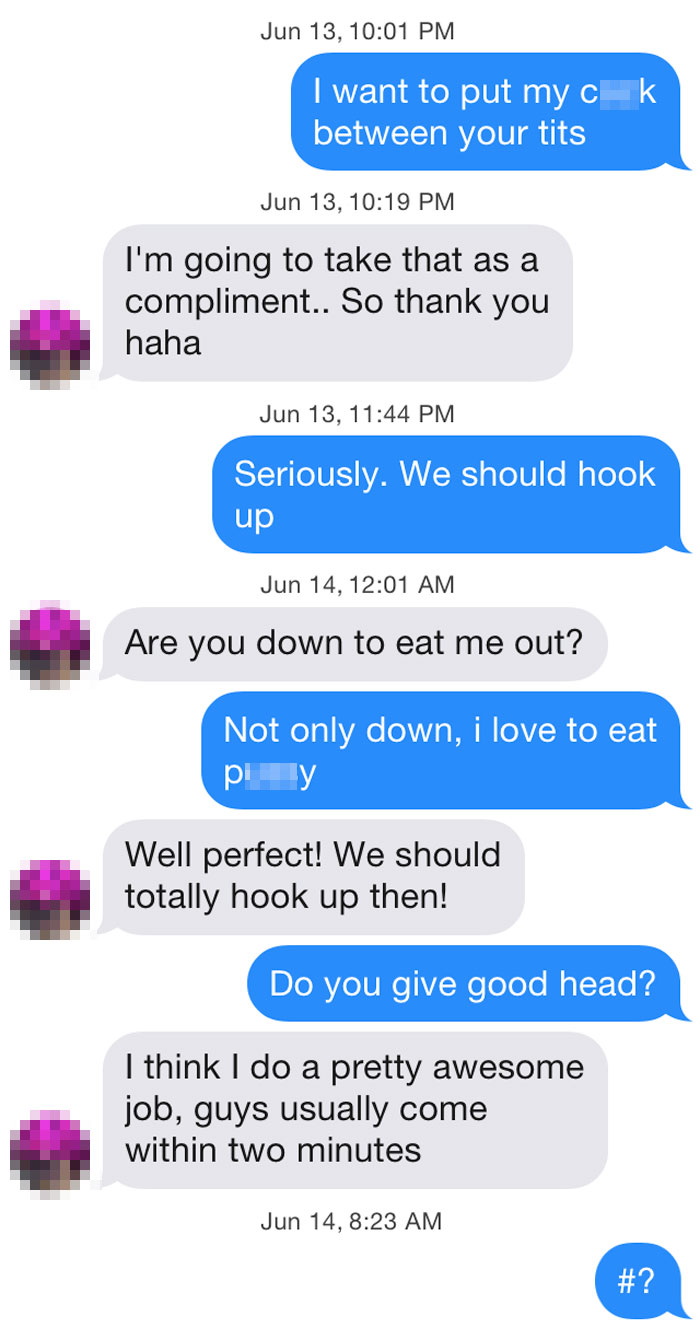Open sender's avatar beside the 'compliment' message
This screenshot has width=700, height=1328.
pyautogui.click(x=50, y=343)
